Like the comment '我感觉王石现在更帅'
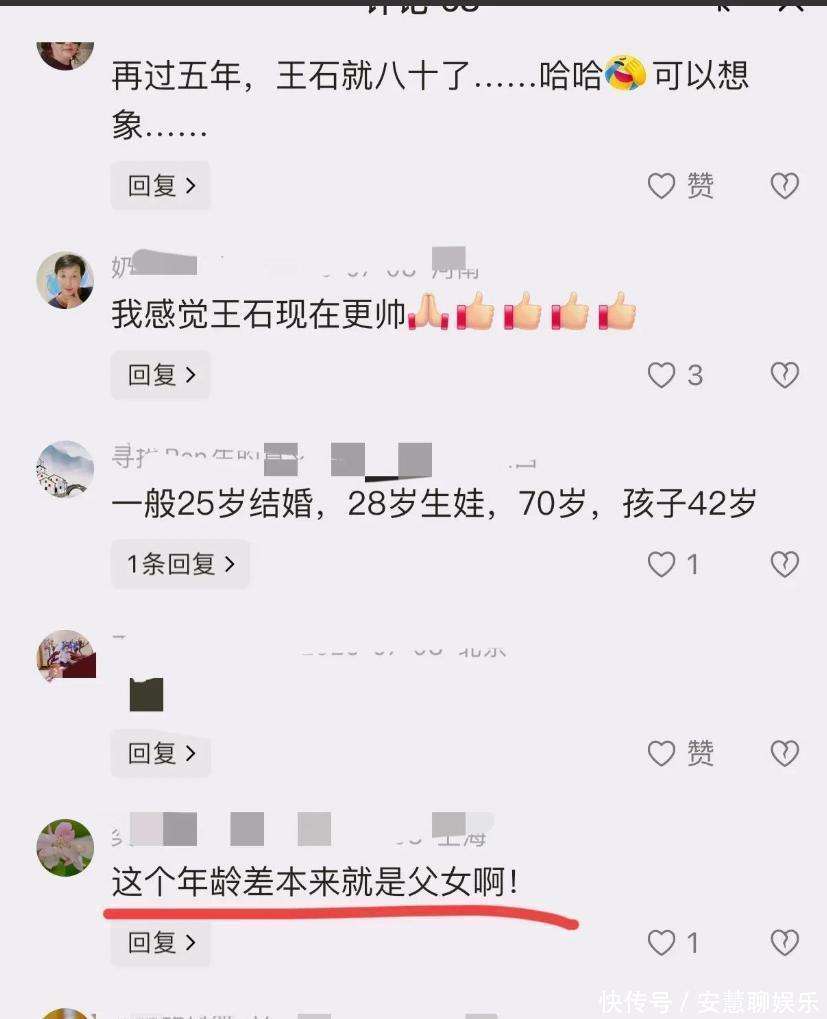 [662, 375]
